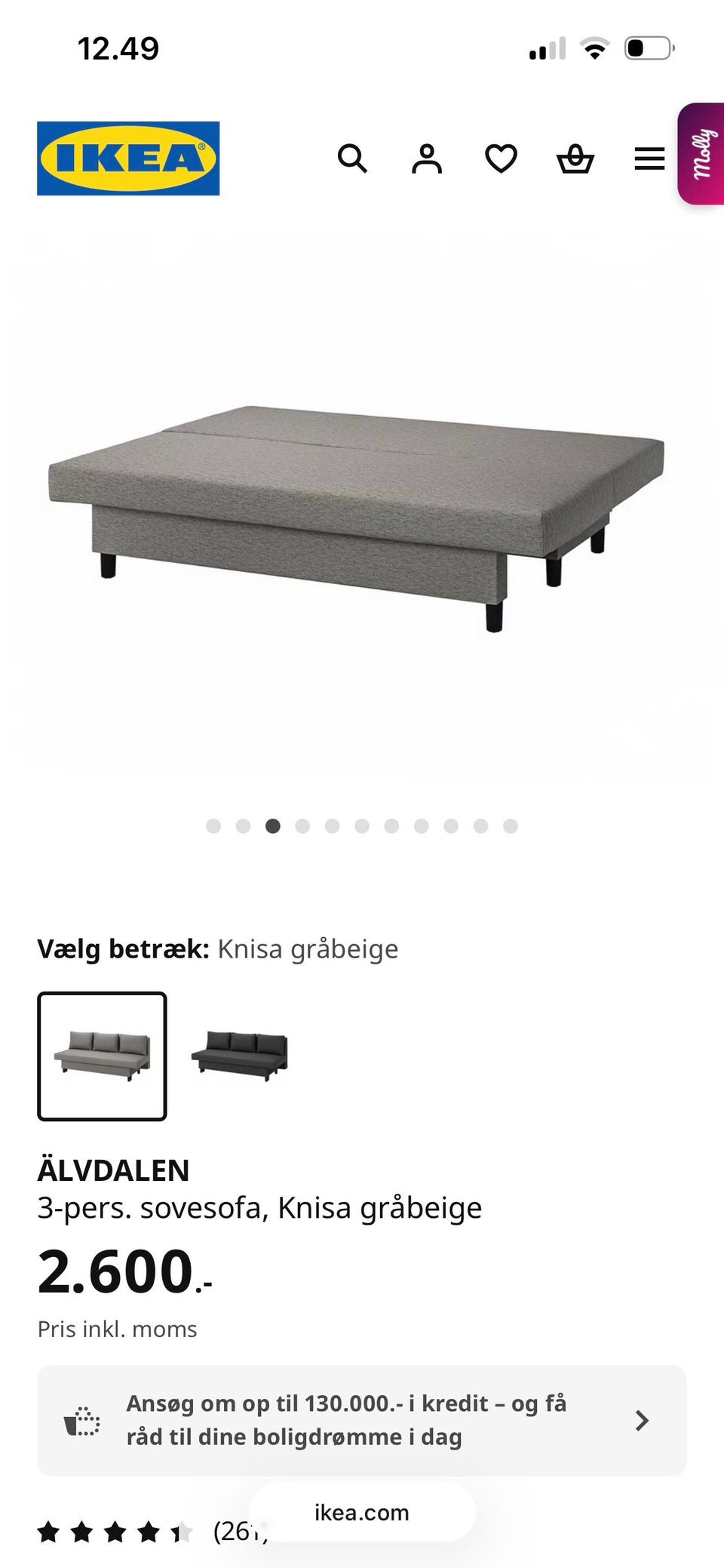Select the last carousel indicator dot

(511, 826)
